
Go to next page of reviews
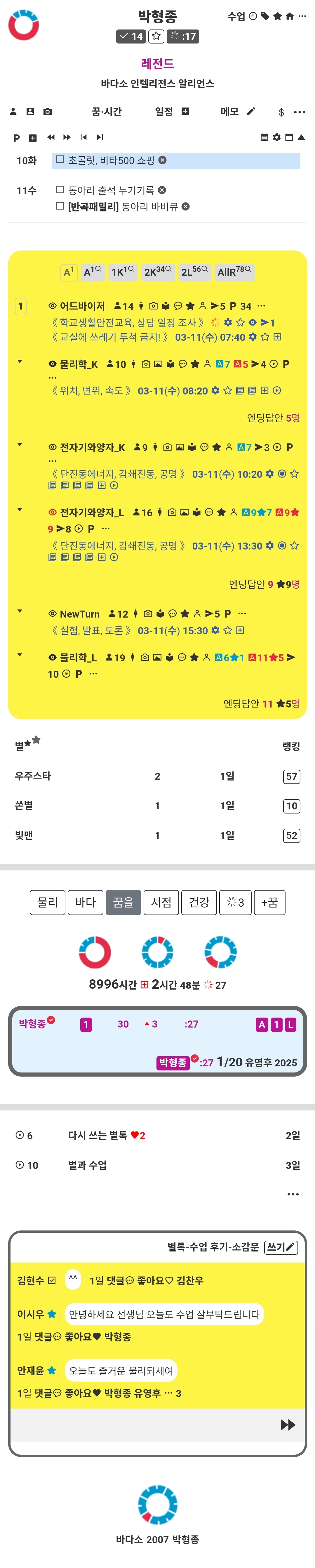pyautogui.click(x=288, y=1424)
